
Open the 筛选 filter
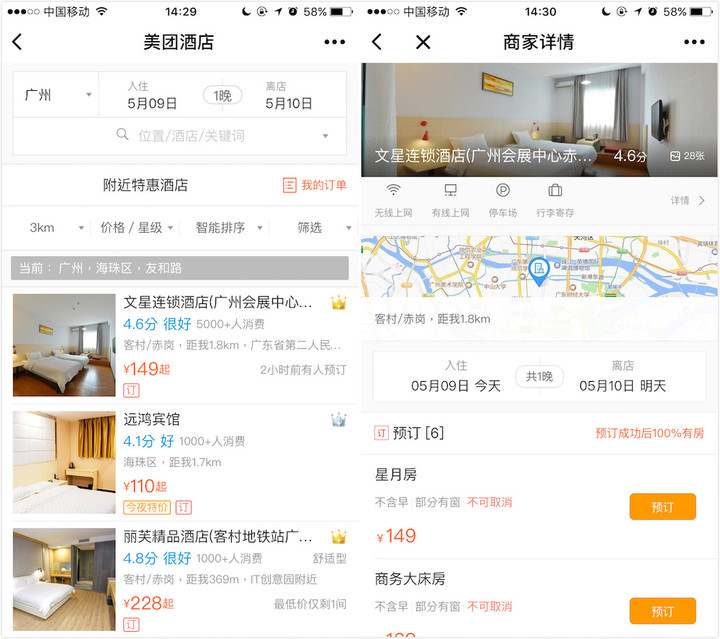point(313,228)
